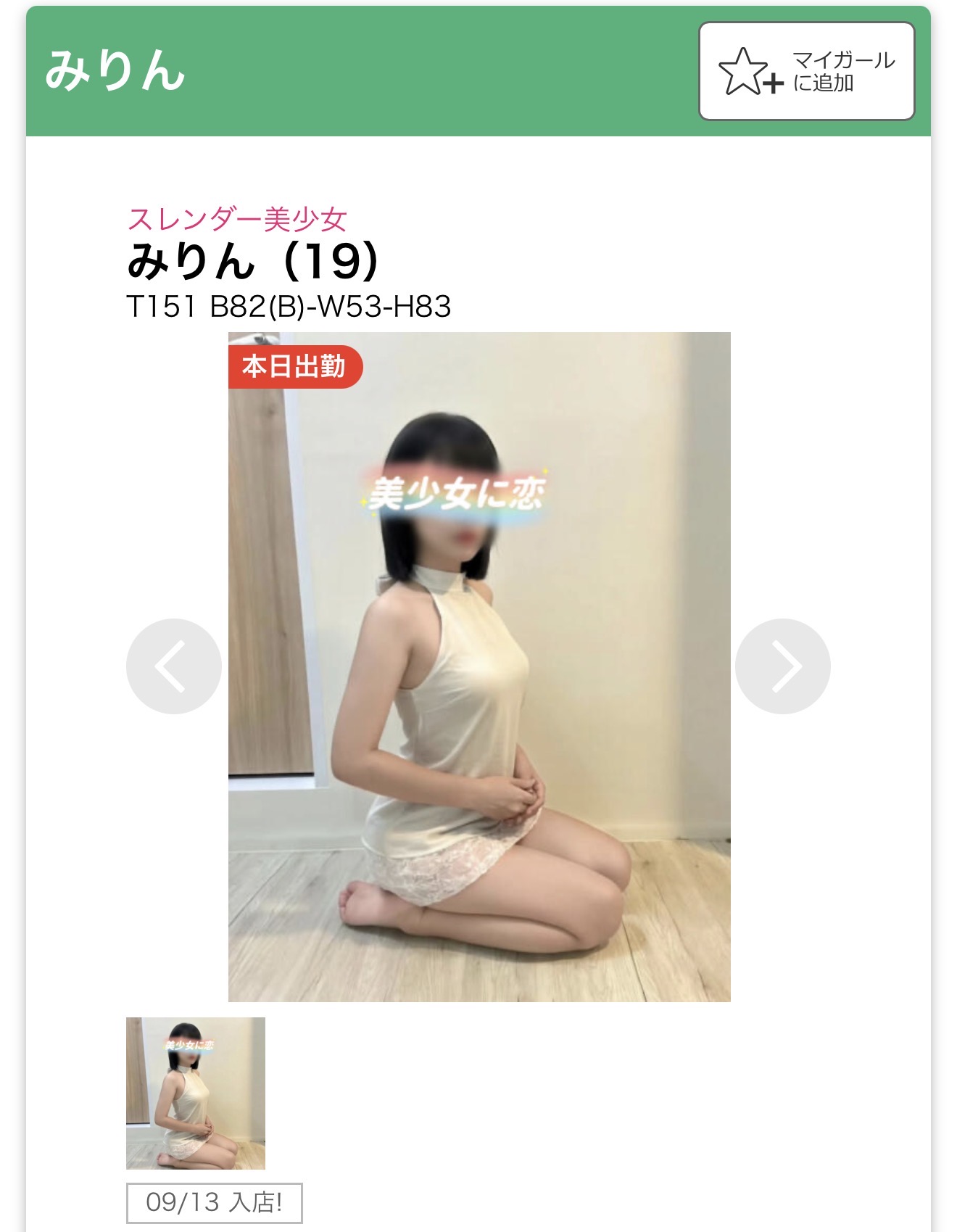Add to My Girl favorites with the star button
Screen dimensions: 957x1232
pyautogui.click(x=806, y=71)
